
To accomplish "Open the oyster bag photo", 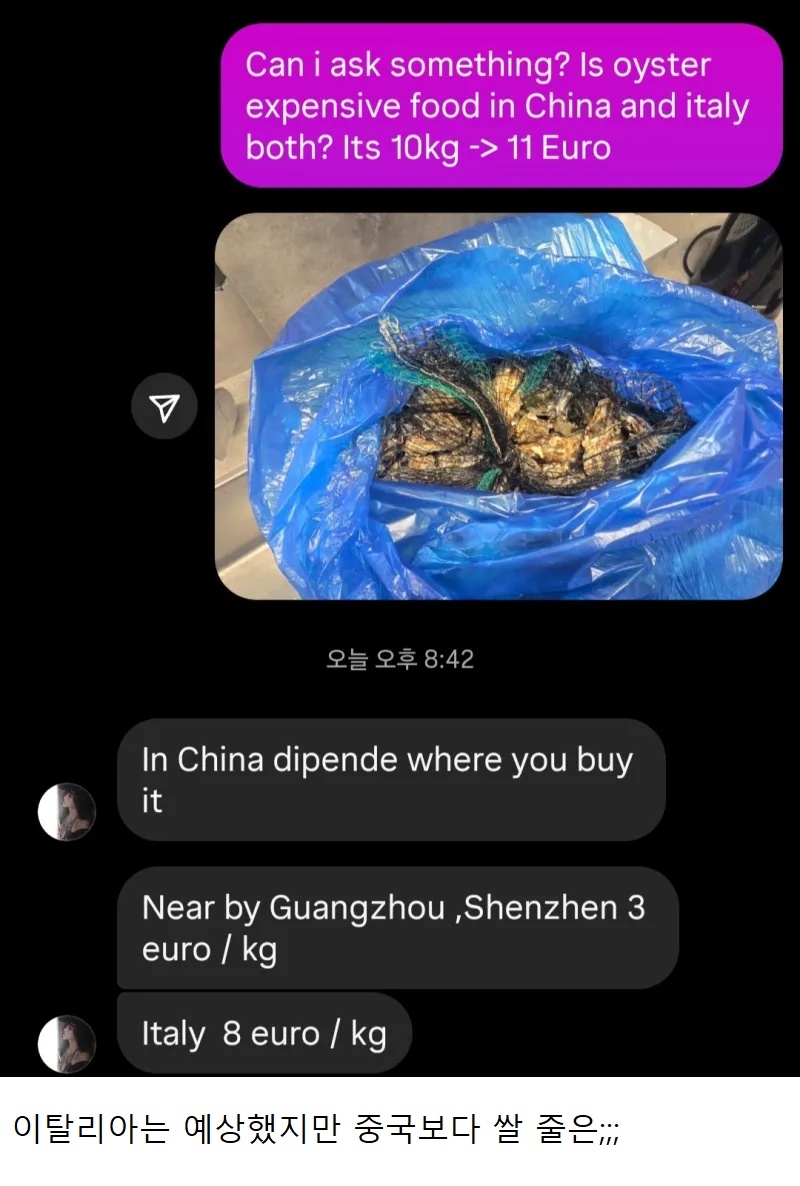I will 498,406.
